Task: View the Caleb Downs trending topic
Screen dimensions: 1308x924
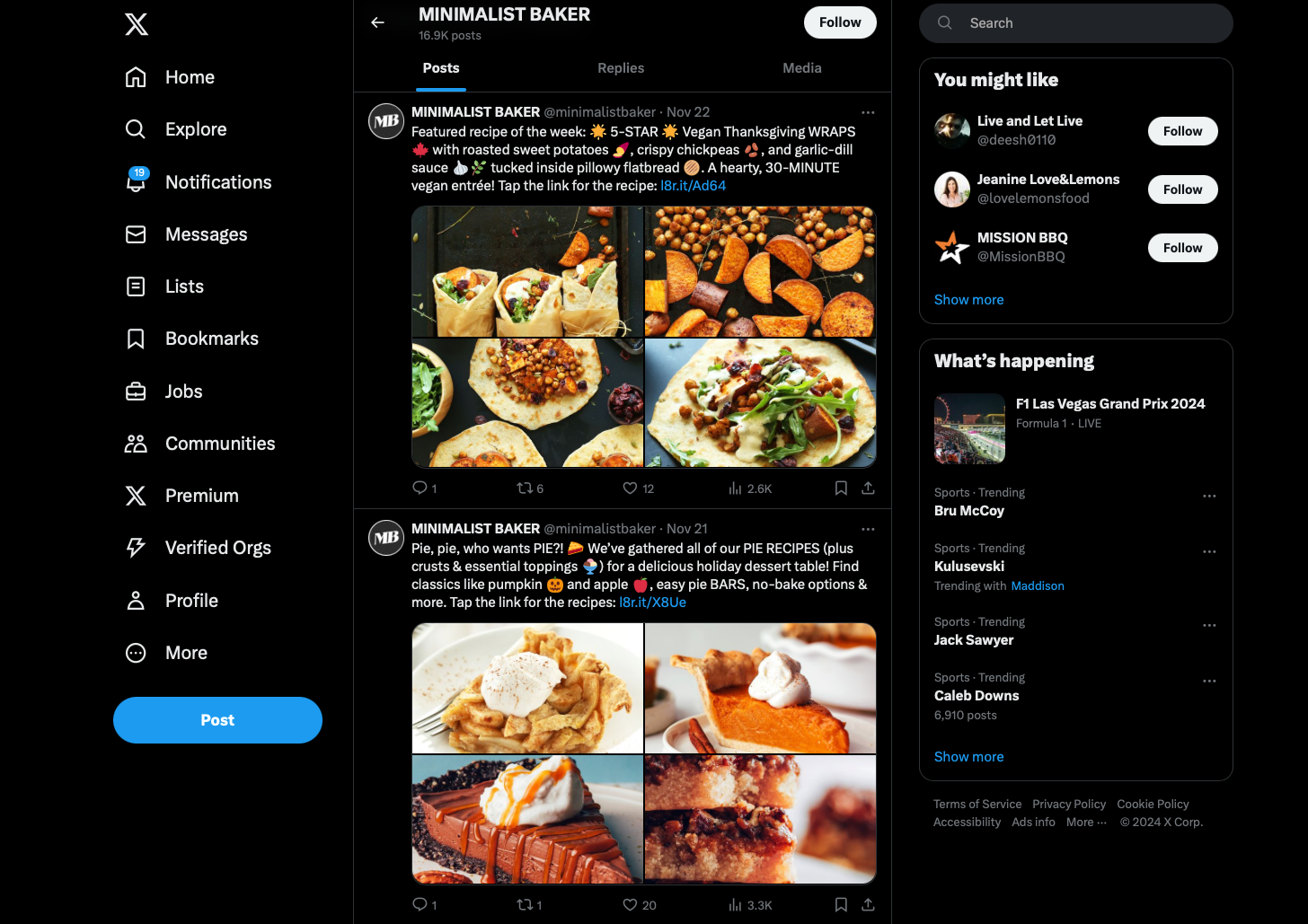Action: point(977,696)
